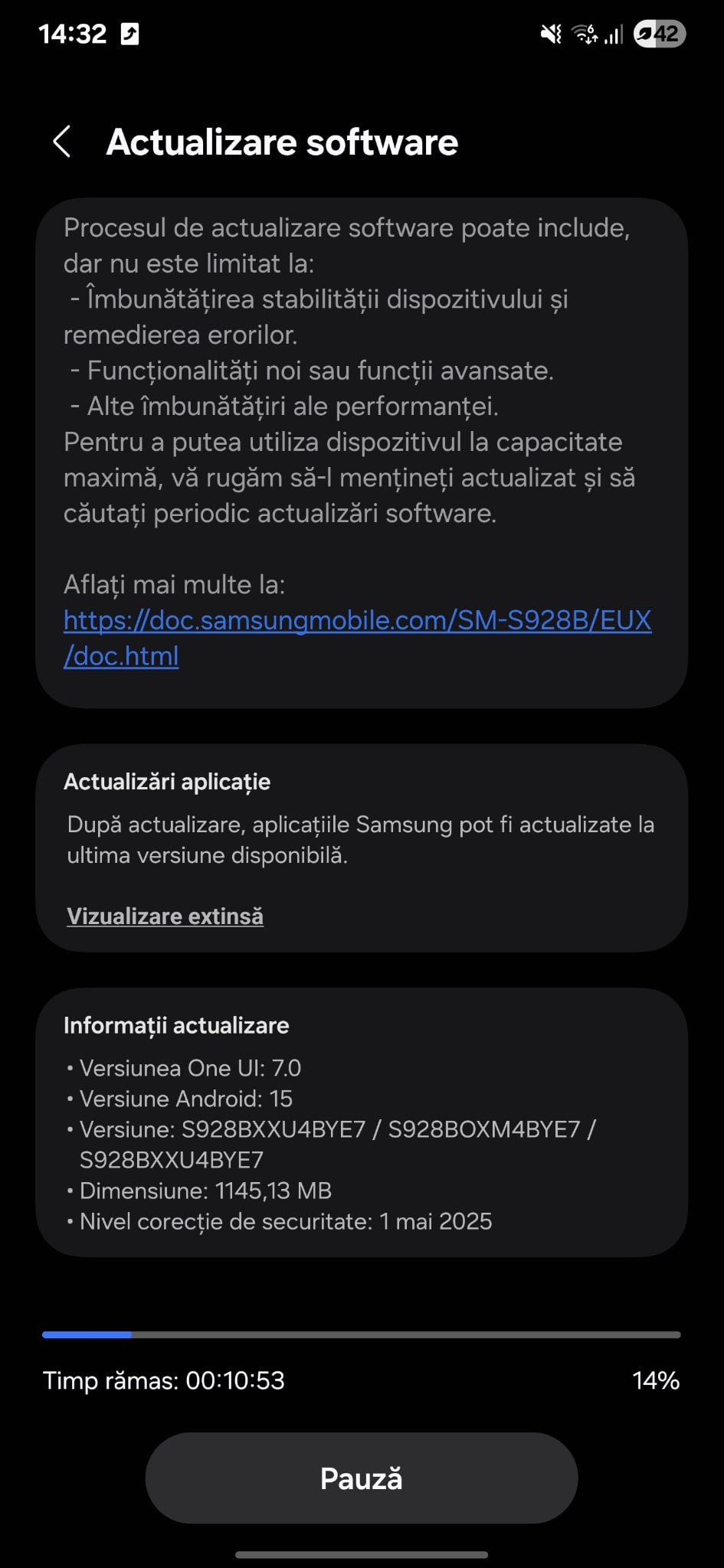Pause the update with Pauză

click(361, 1478)
